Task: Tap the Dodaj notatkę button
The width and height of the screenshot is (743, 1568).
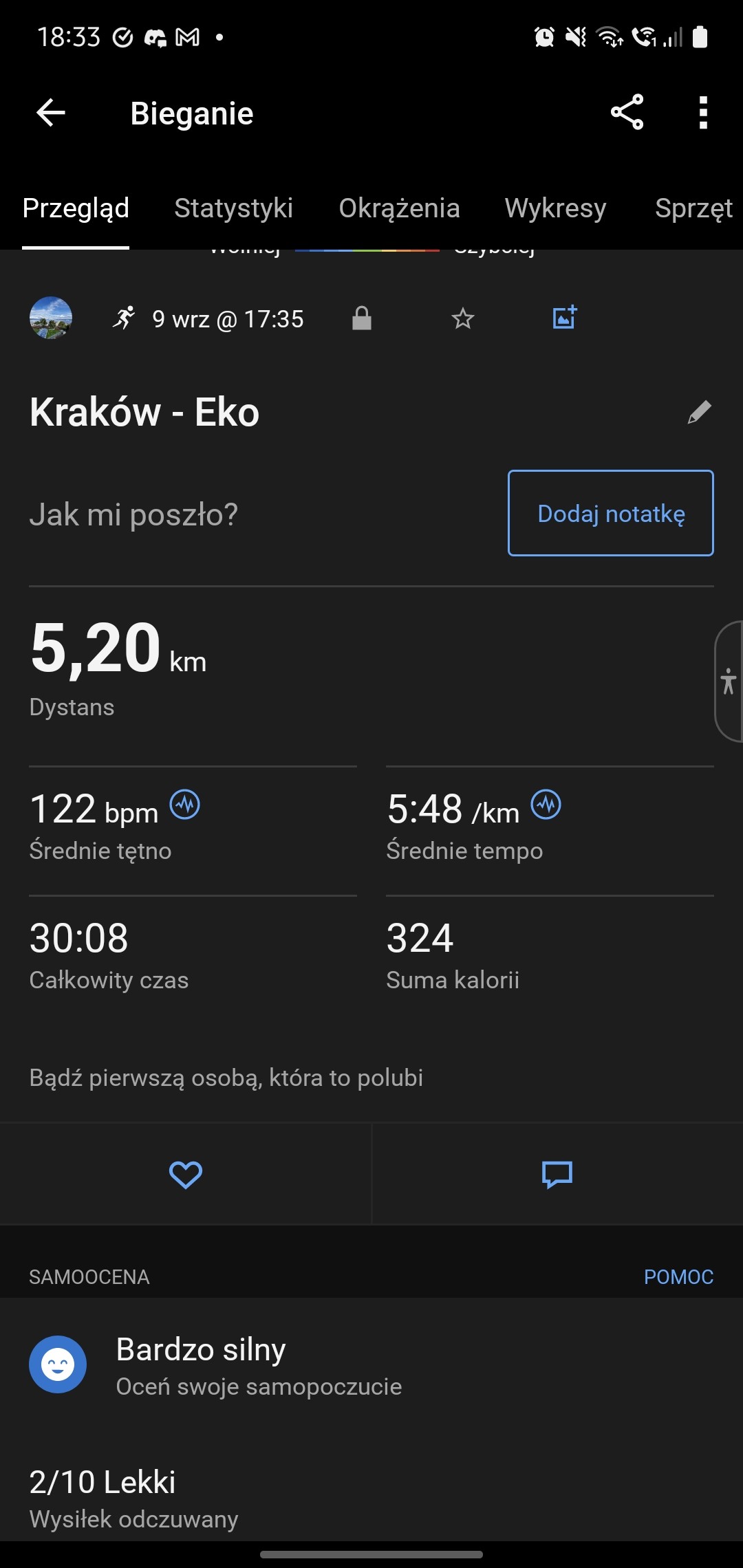Action: coord(611,513)
